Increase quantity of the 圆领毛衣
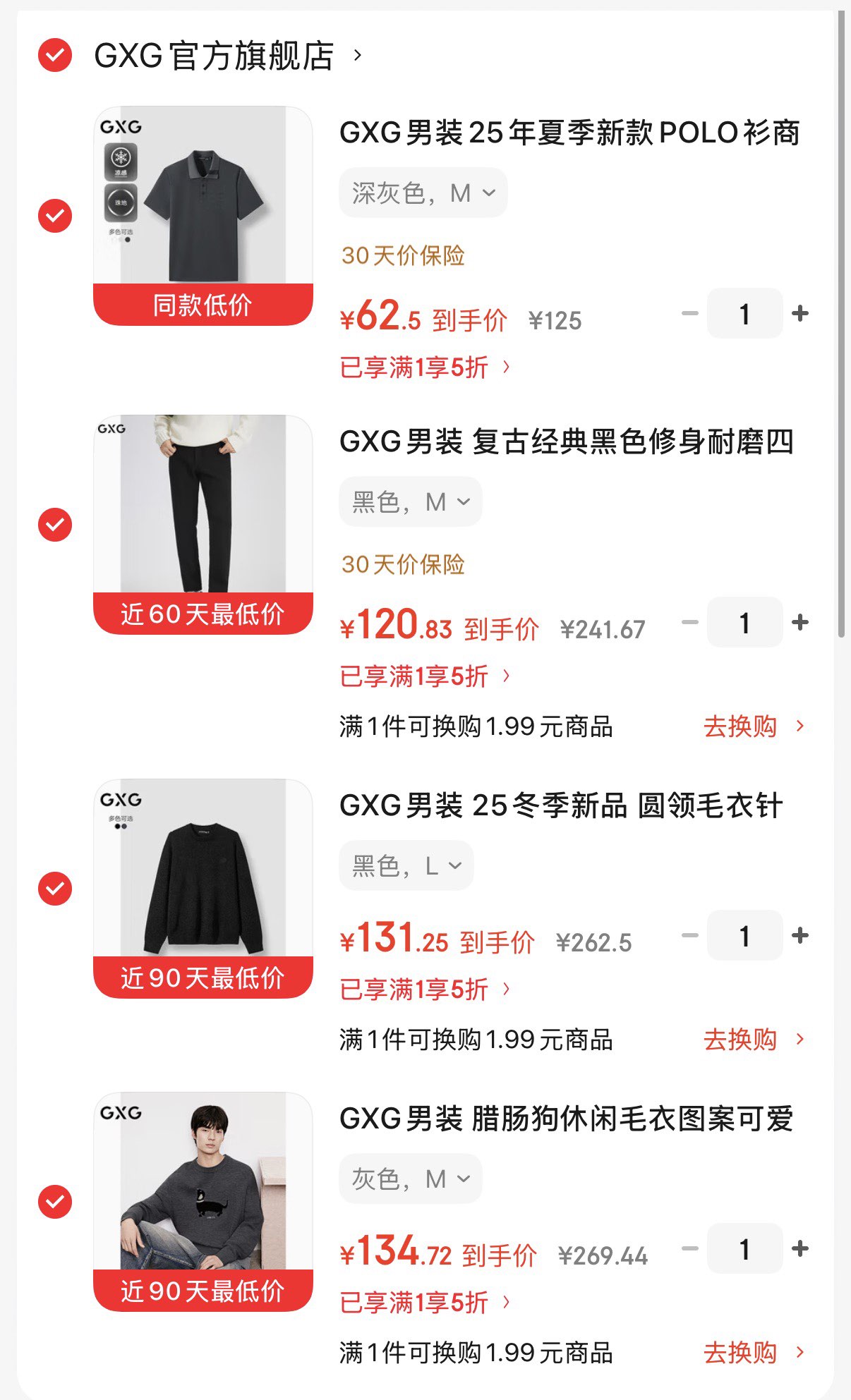851x1400 pixels. (800, 935)
